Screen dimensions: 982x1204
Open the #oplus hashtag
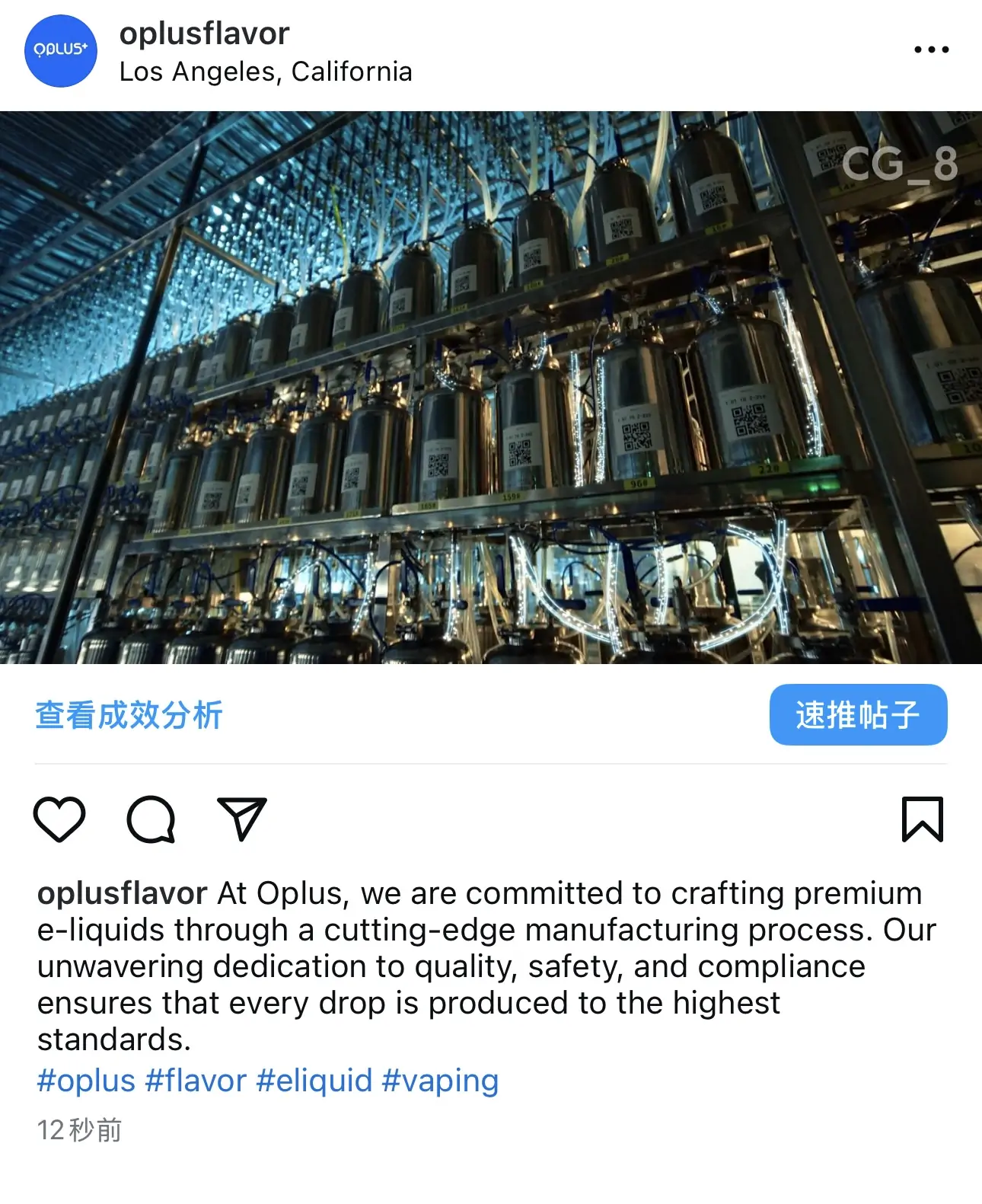pyautogui.click(x=86, y=1081)
